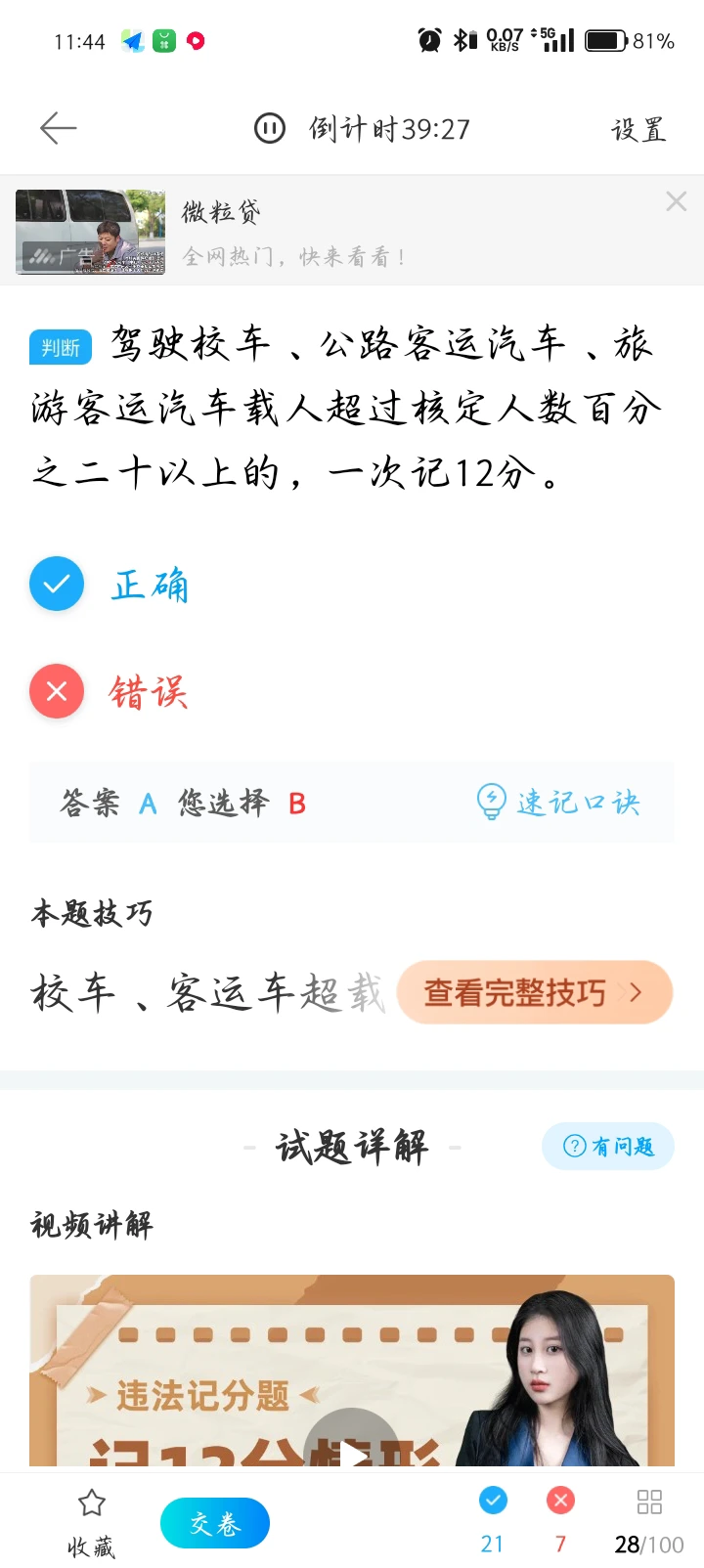The image size is (704, 1568).
Task: Dismiss the 微粒贷 ad banner
Action: (x=676, y=202)
